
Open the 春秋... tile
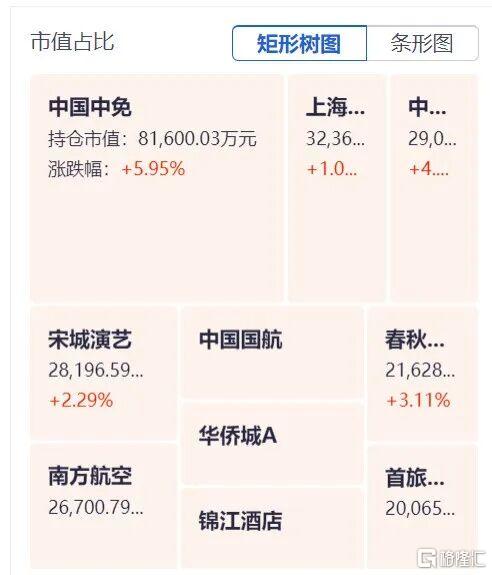coord(423,374)
